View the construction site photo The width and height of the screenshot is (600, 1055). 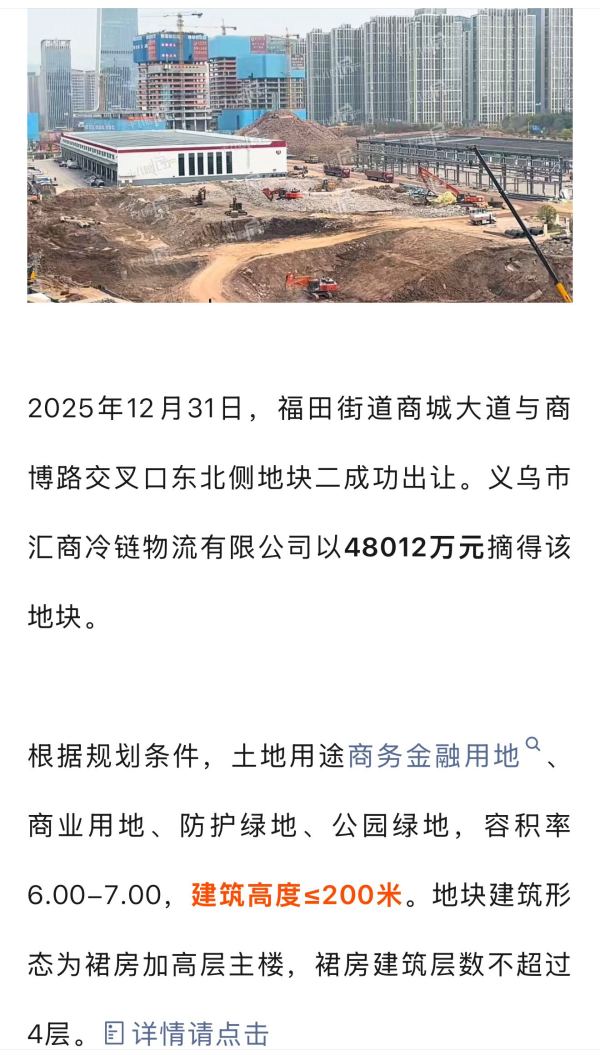[300, 155]
